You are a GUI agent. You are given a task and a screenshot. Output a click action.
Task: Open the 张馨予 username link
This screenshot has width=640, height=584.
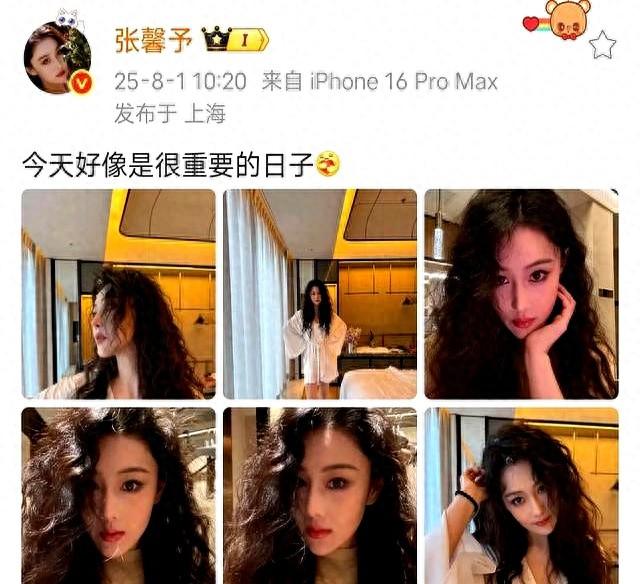click(x=153, y=41)
